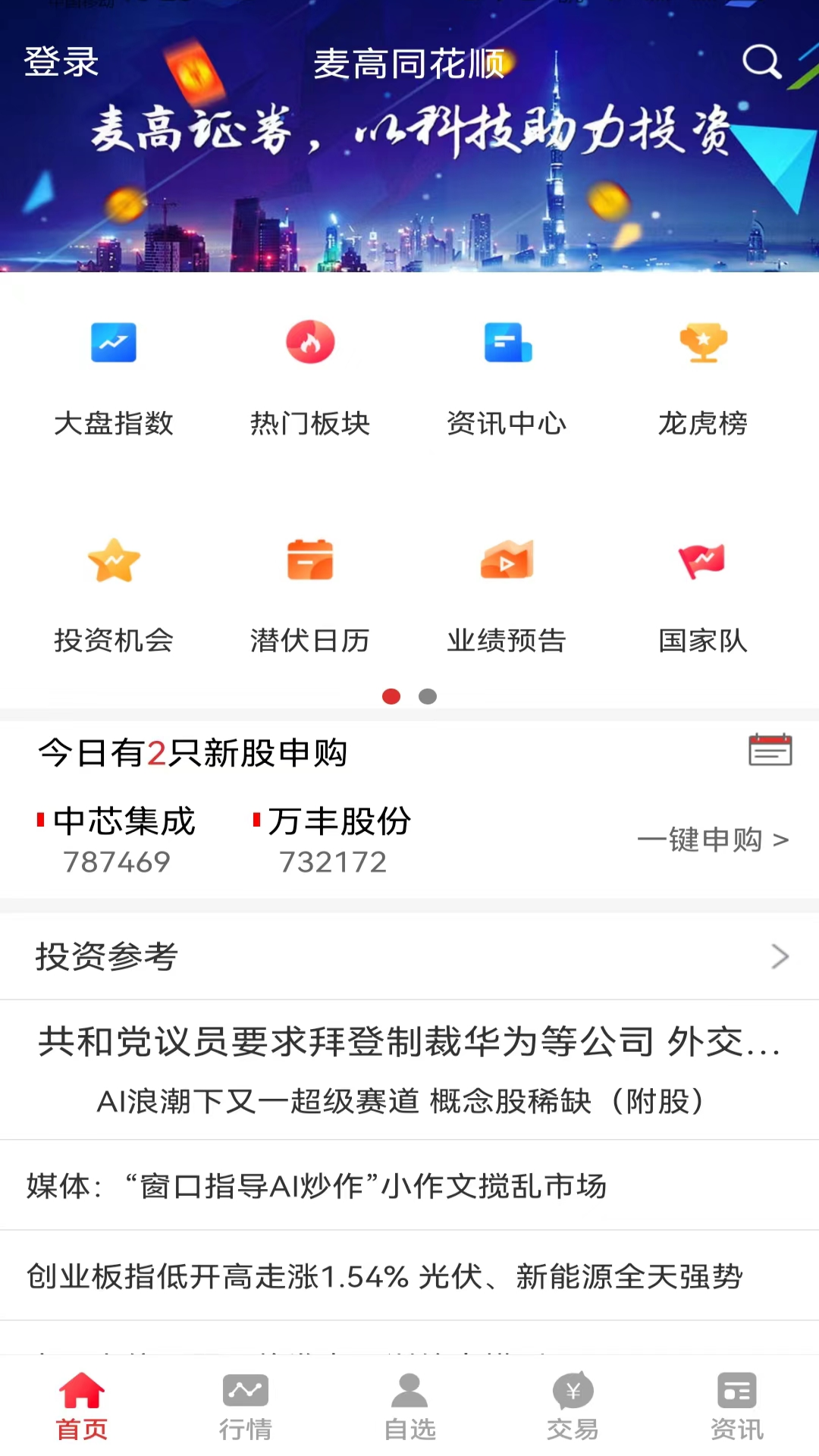The image size is (819, 1456).
Task: Tap 登录 to log in
Action: pyautogui.click(x=62, y=62)
